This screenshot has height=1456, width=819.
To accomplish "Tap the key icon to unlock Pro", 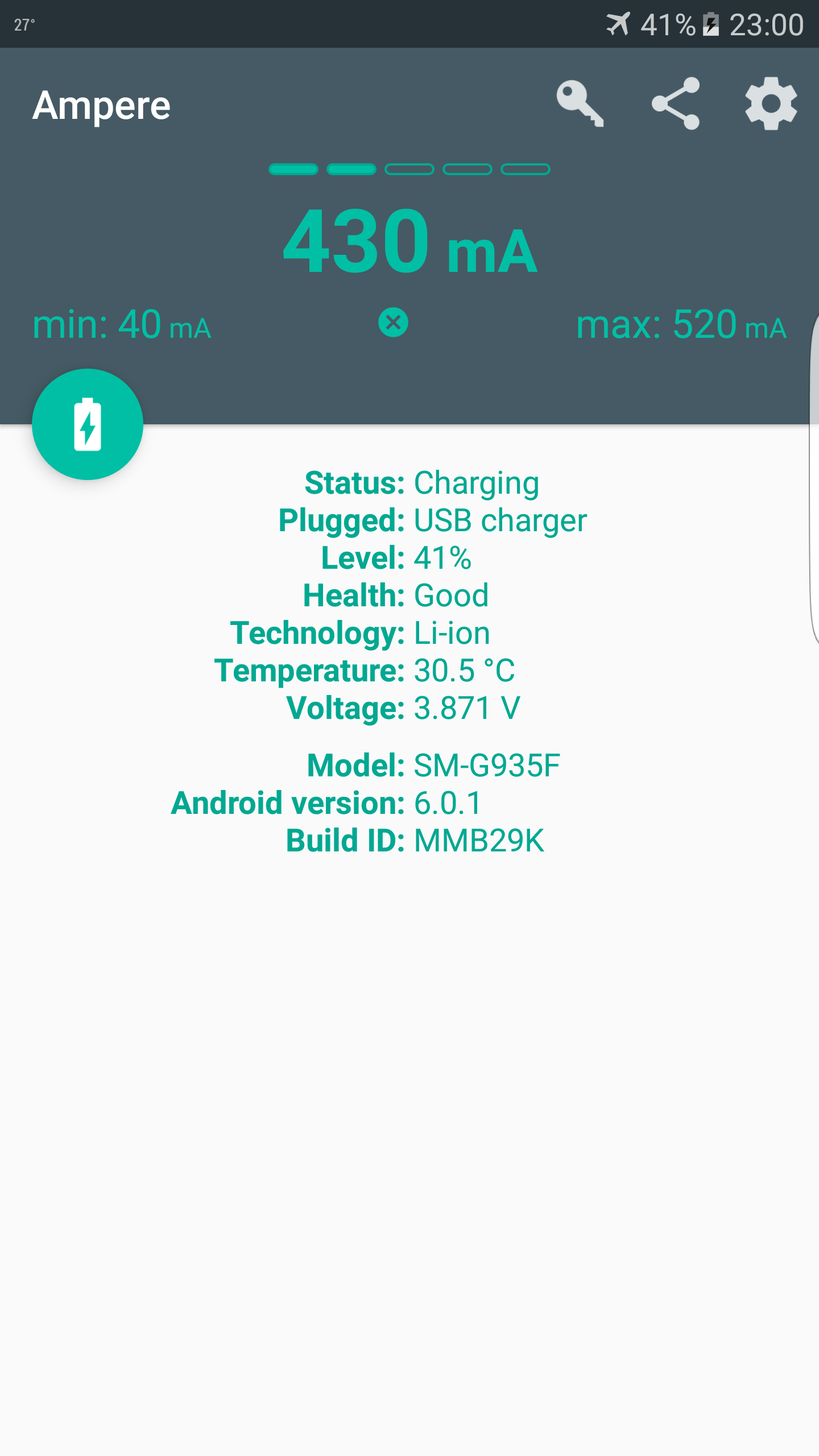I will click(x=580, y=104).
